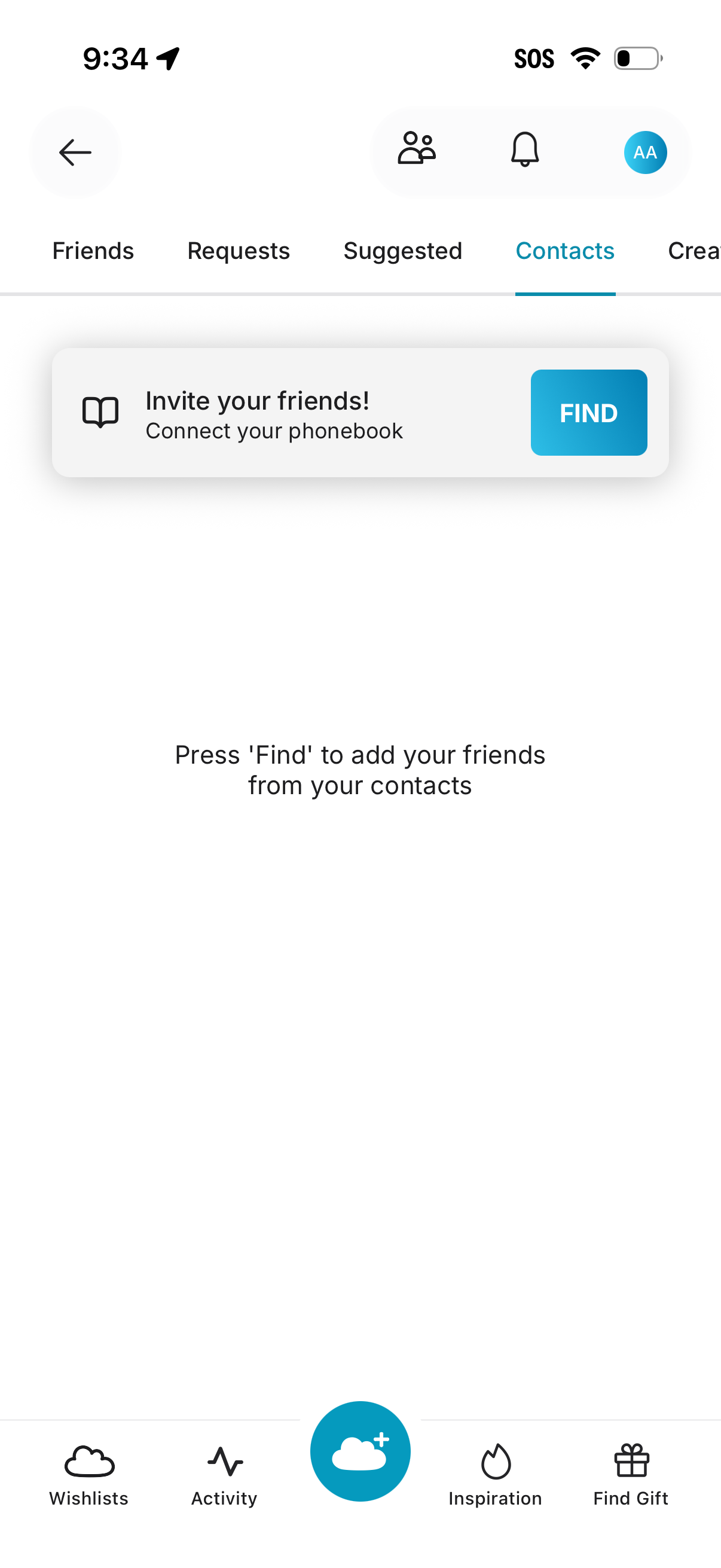The height and width of the screenshot is (1568, 721).
Task: Tap the Wi-Fi icon in status bar
Action: [585, 58]
